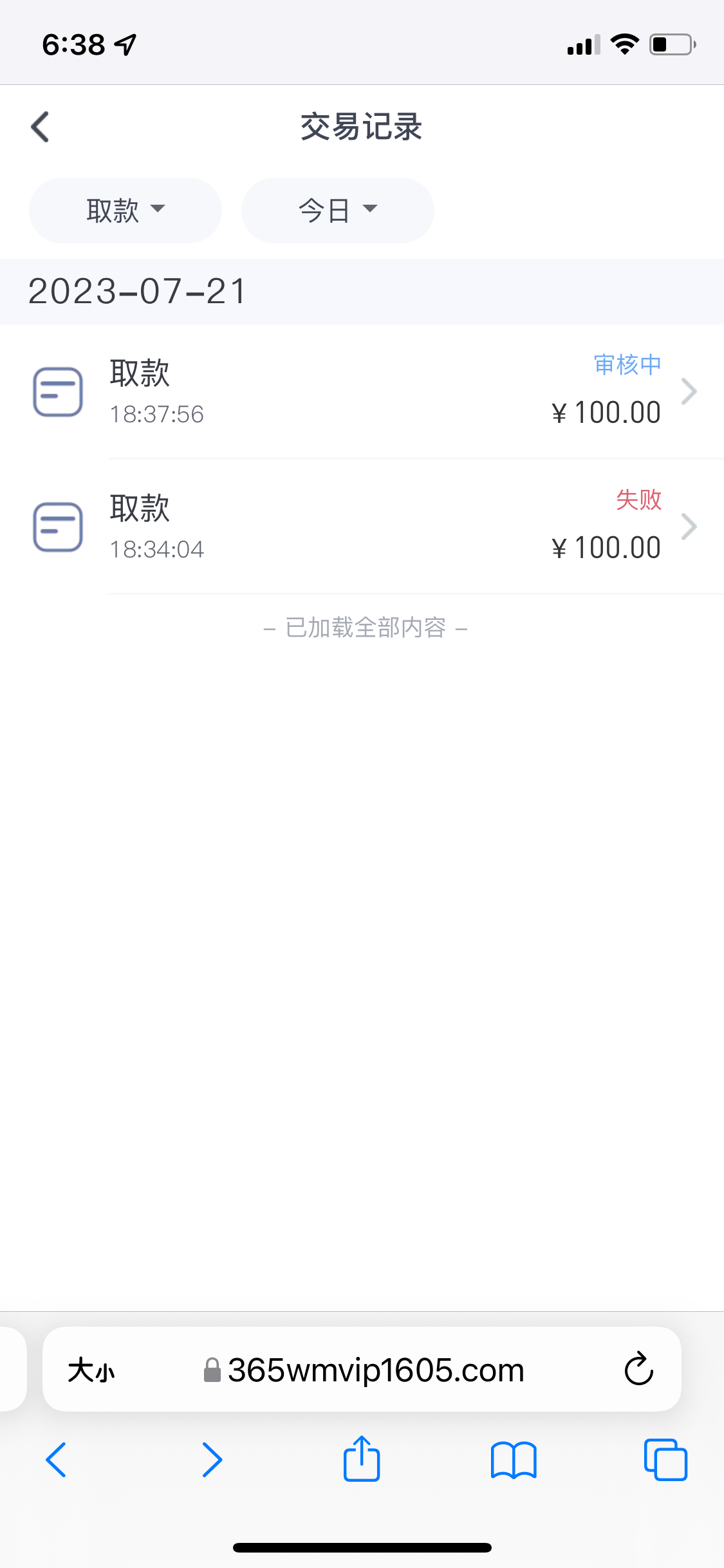Screen dimensions: 724x1568
Task: Go back from the 交易记录 page
Action: tap(40, 127)
